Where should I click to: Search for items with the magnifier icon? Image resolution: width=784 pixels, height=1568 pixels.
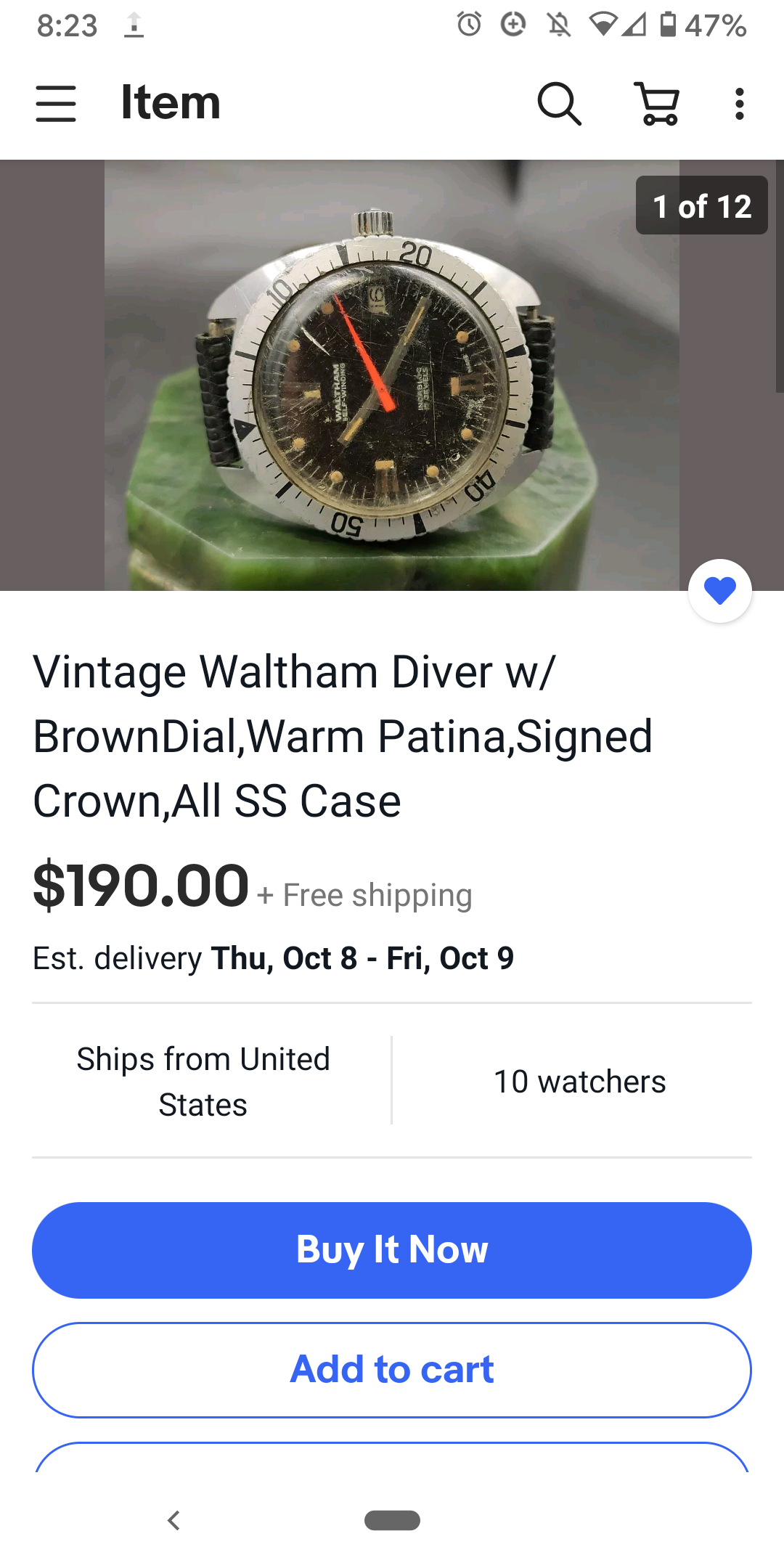coord(559,103)
